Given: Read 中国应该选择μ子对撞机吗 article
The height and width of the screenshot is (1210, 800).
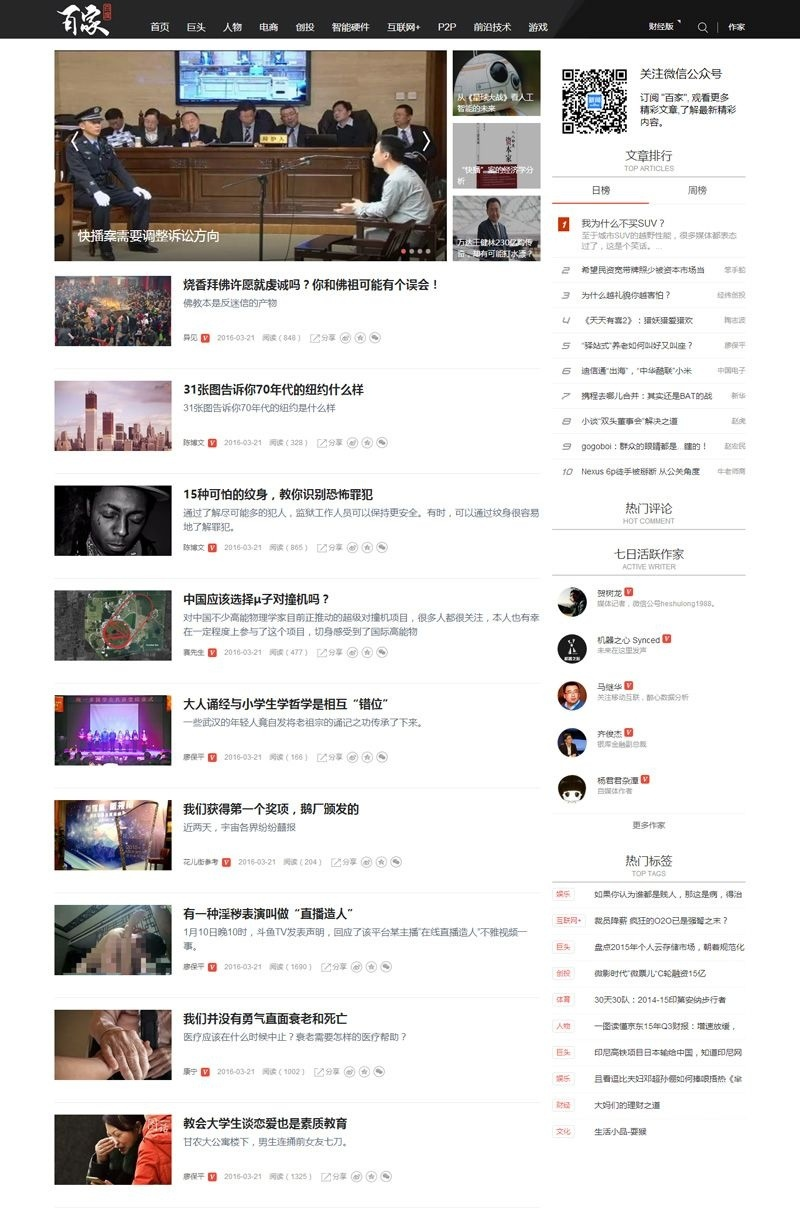Looking at the screenshot, I should [256, 599].
